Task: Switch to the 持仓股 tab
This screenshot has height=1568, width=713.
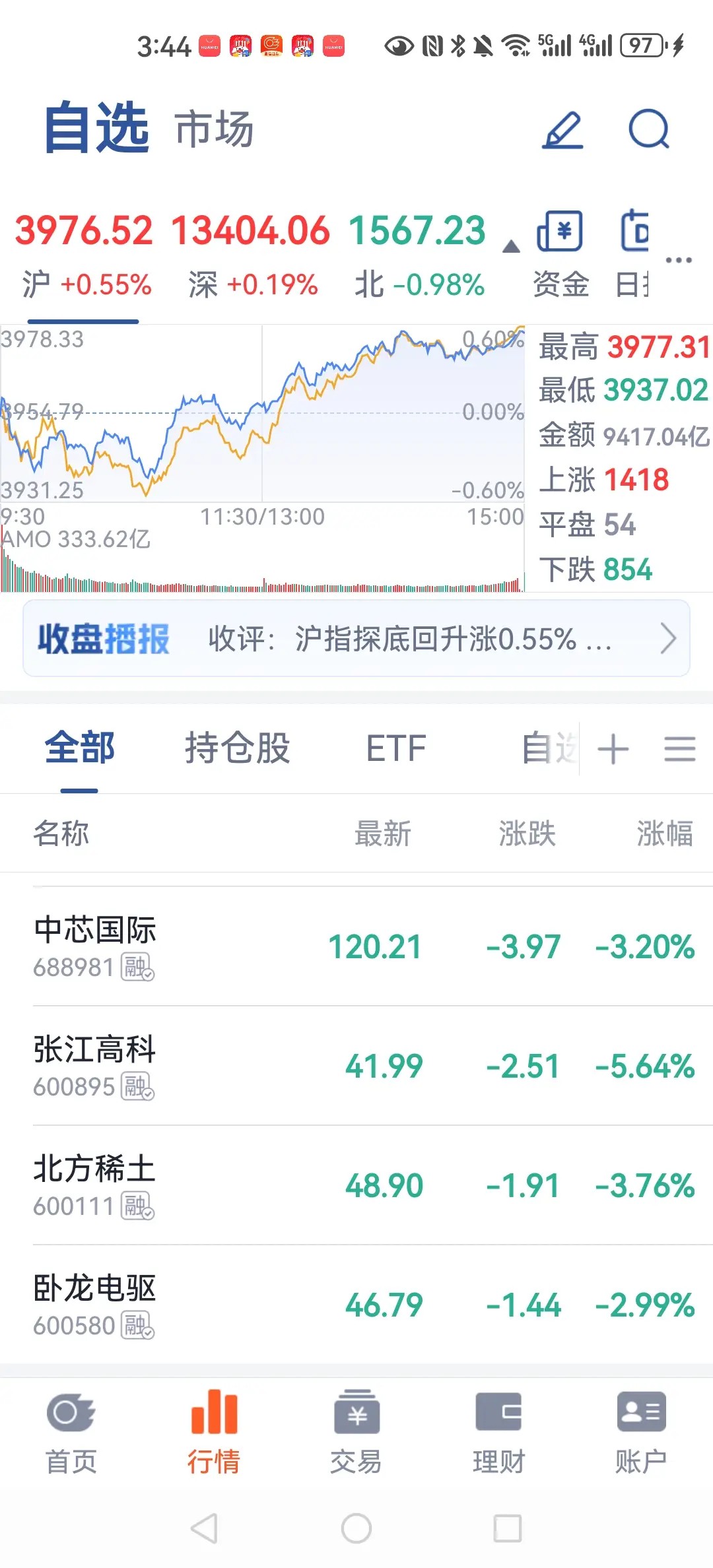Action: pos(238,748)
